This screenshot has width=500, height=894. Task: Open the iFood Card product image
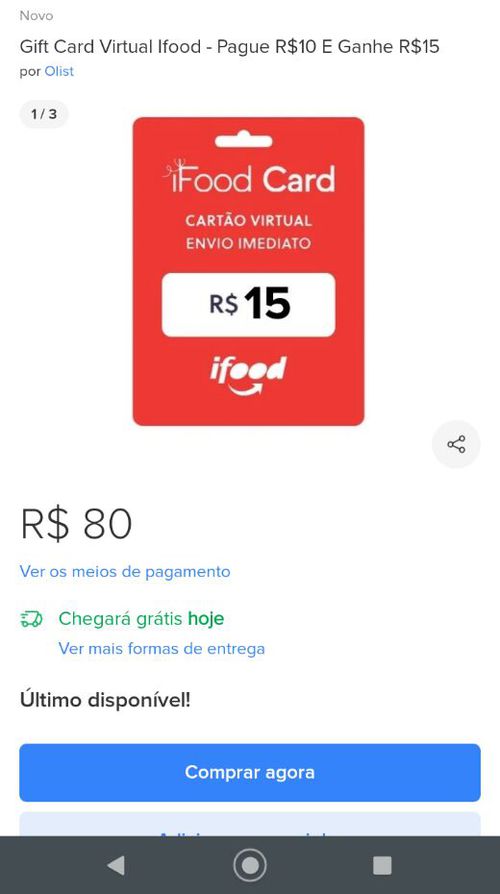coord(249,271)
